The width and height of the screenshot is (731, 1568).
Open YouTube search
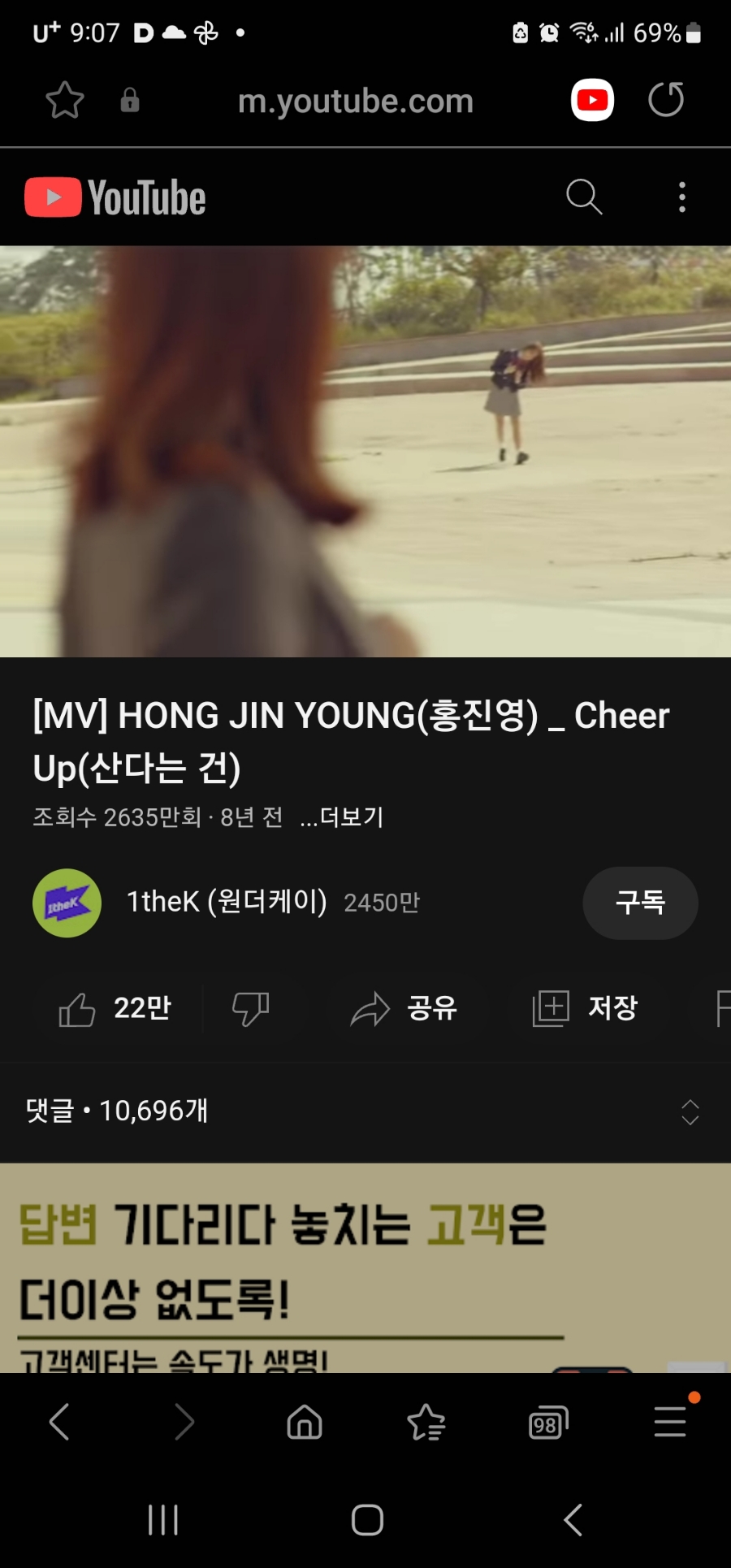pos(584,197)
